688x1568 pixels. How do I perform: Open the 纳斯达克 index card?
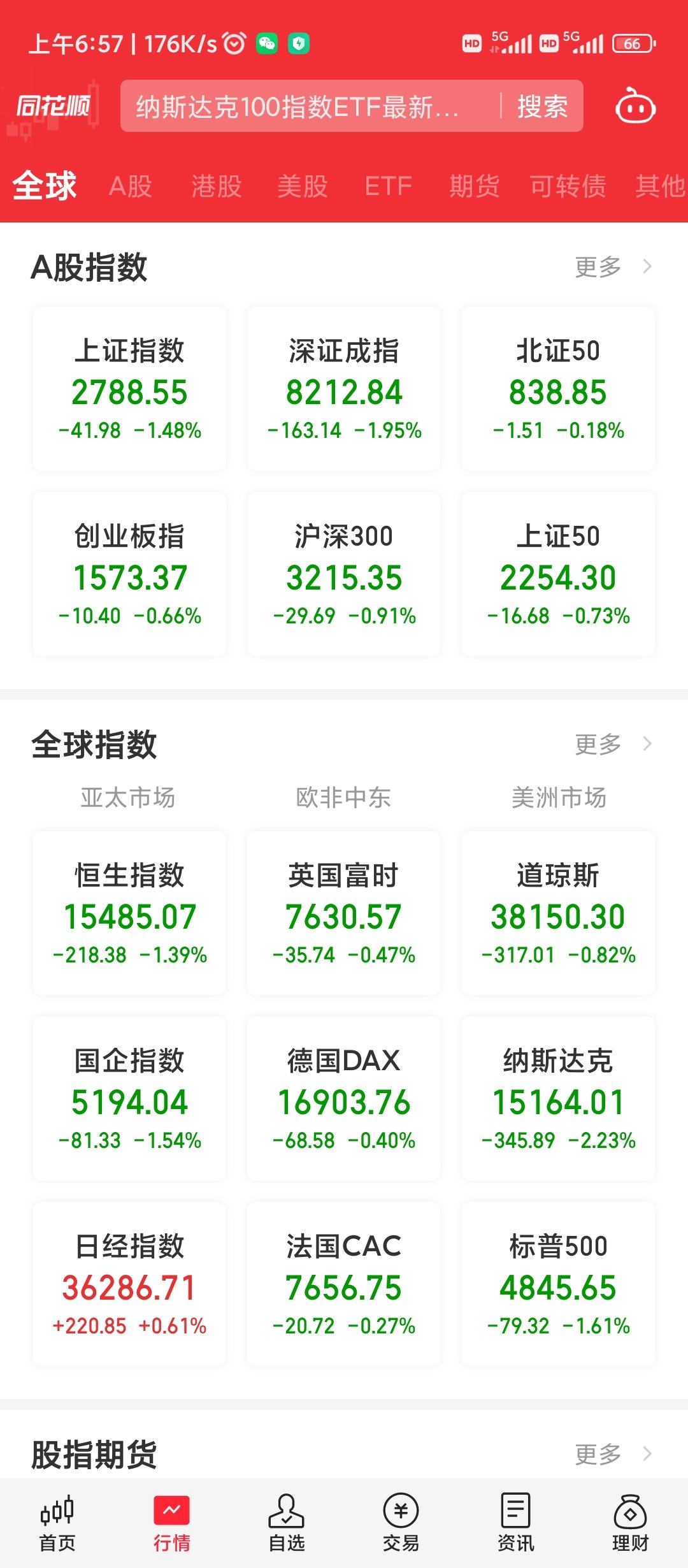[558, 1098]
